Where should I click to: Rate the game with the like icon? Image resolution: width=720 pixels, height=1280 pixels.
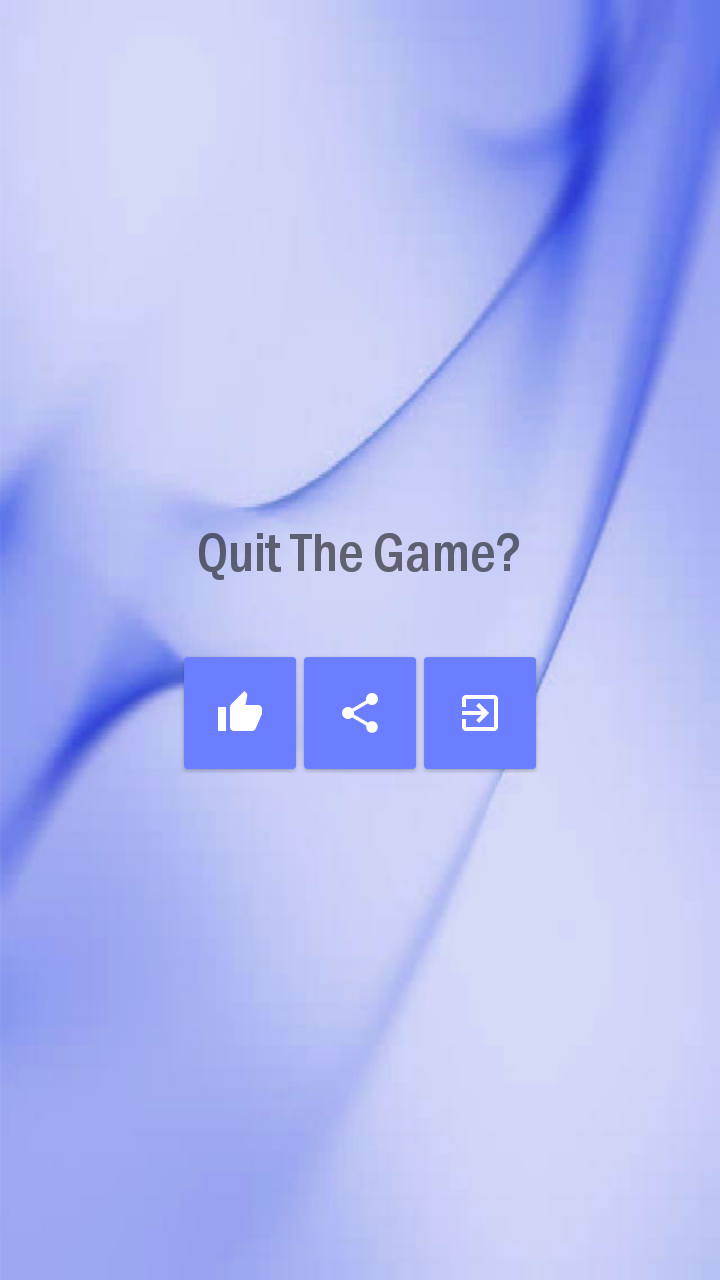point(240,712)
